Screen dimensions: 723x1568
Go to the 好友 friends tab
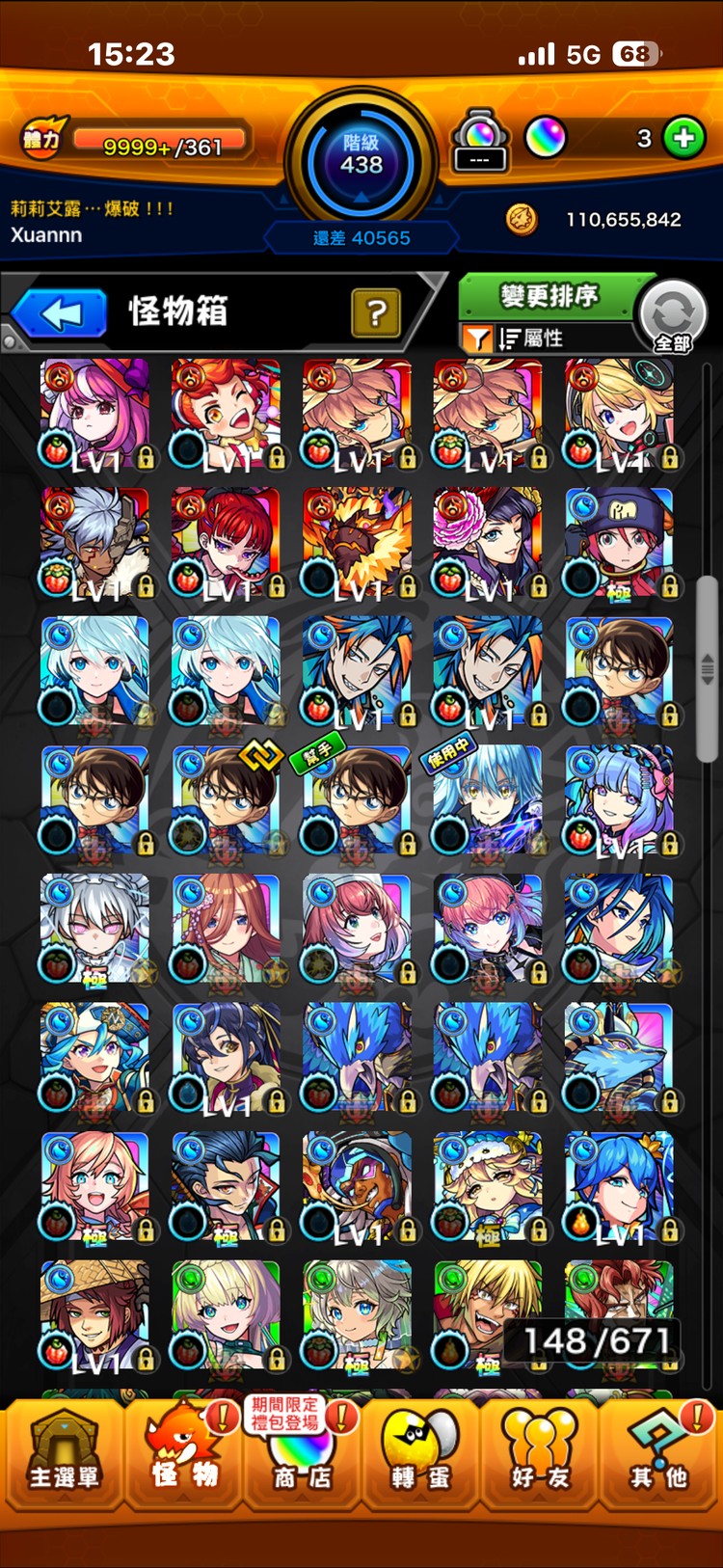pyautogui.click(x=540, y=1455)
